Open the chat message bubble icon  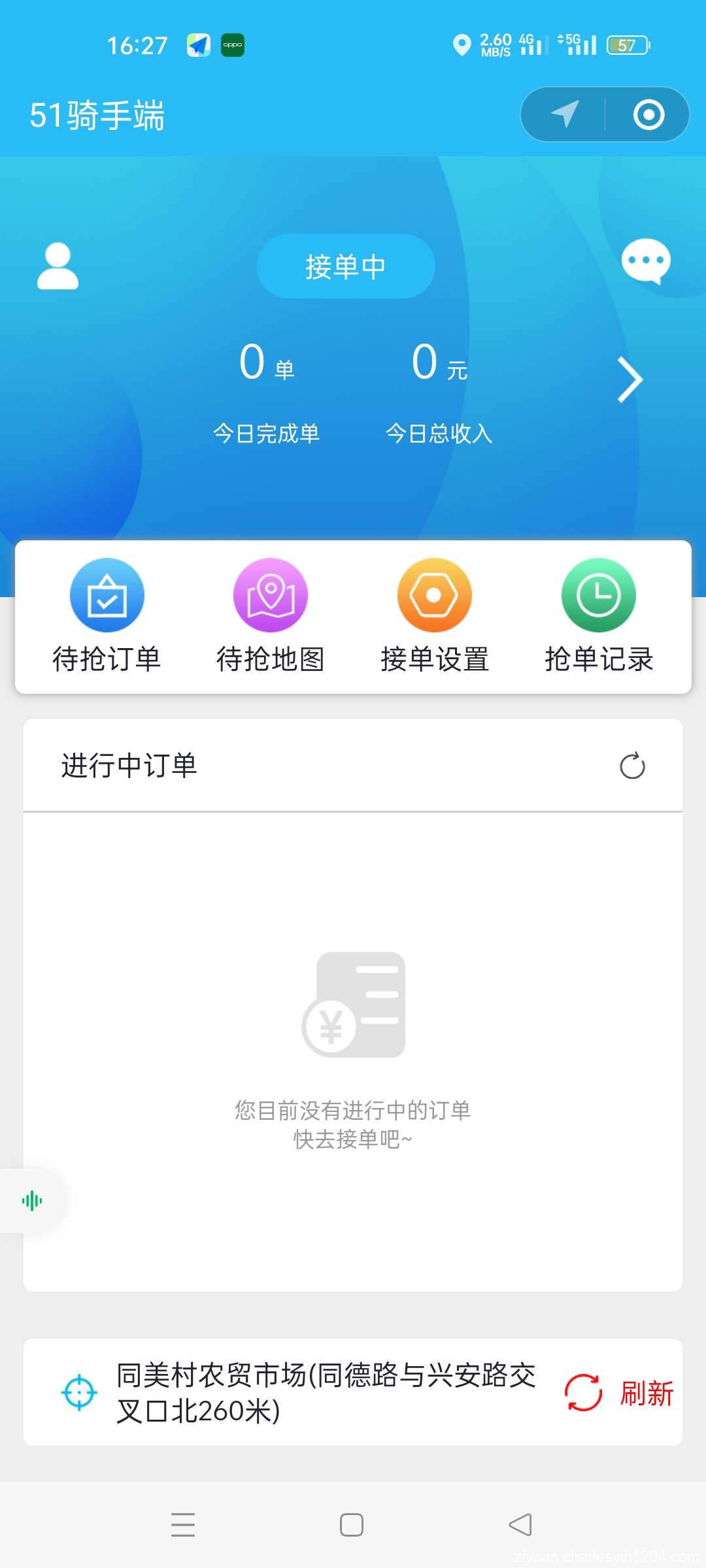(x=645, y=261)
